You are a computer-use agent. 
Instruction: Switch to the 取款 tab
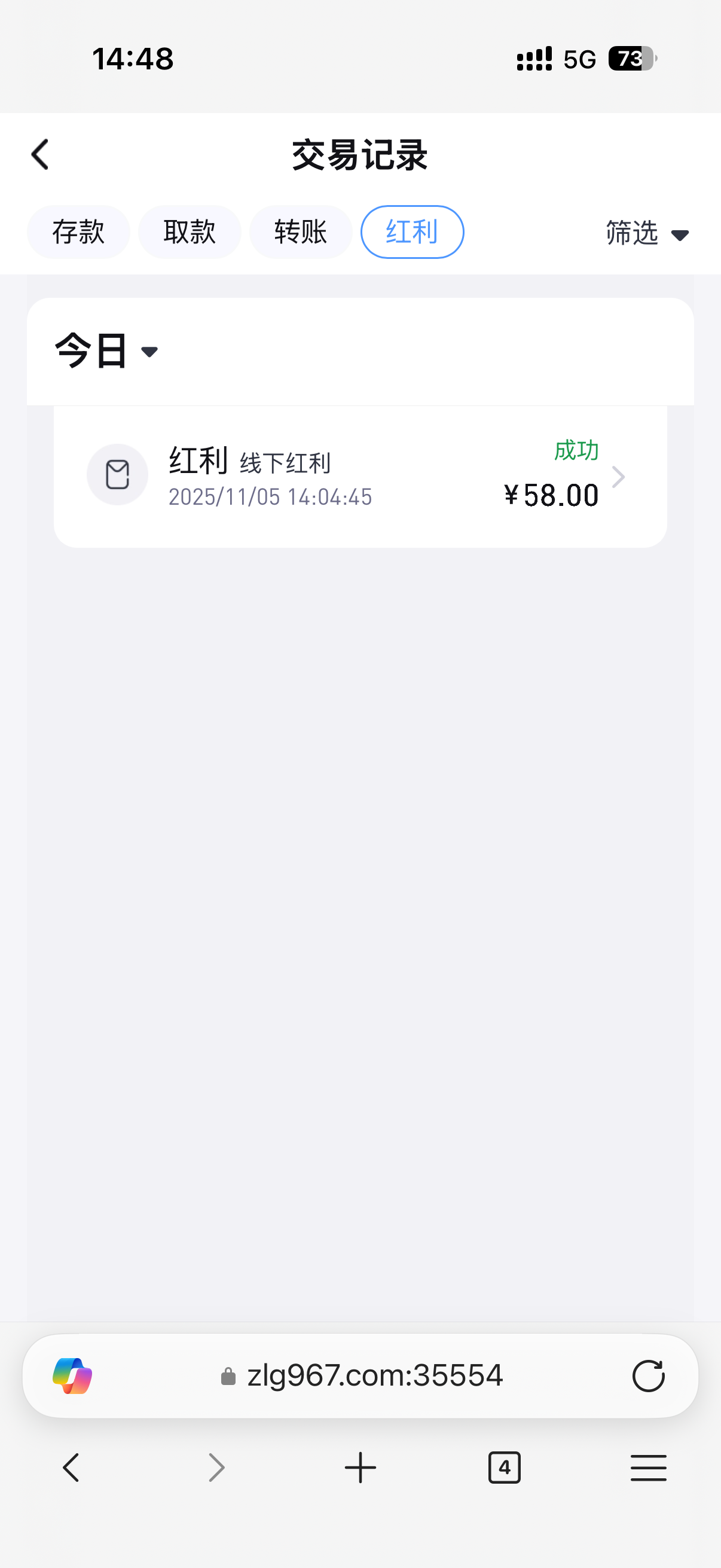pyautogui.click(x=190, y=233)
